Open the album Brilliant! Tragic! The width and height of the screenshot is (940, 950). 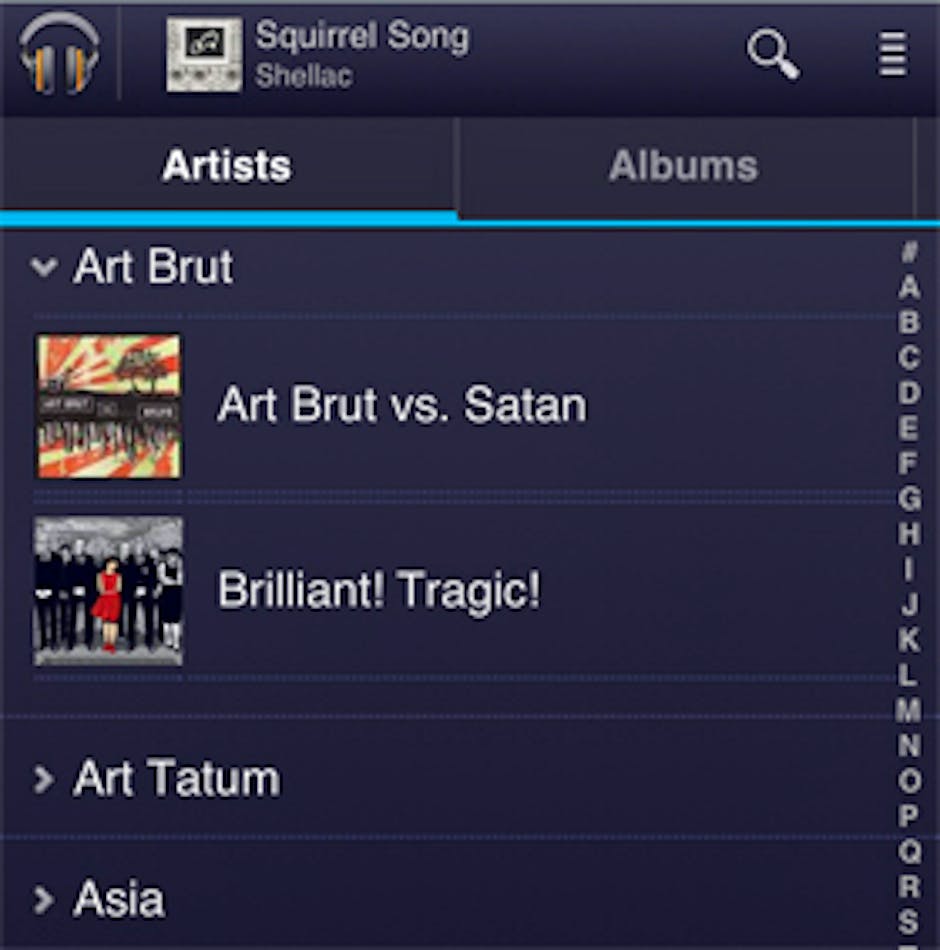pos(378,590)
